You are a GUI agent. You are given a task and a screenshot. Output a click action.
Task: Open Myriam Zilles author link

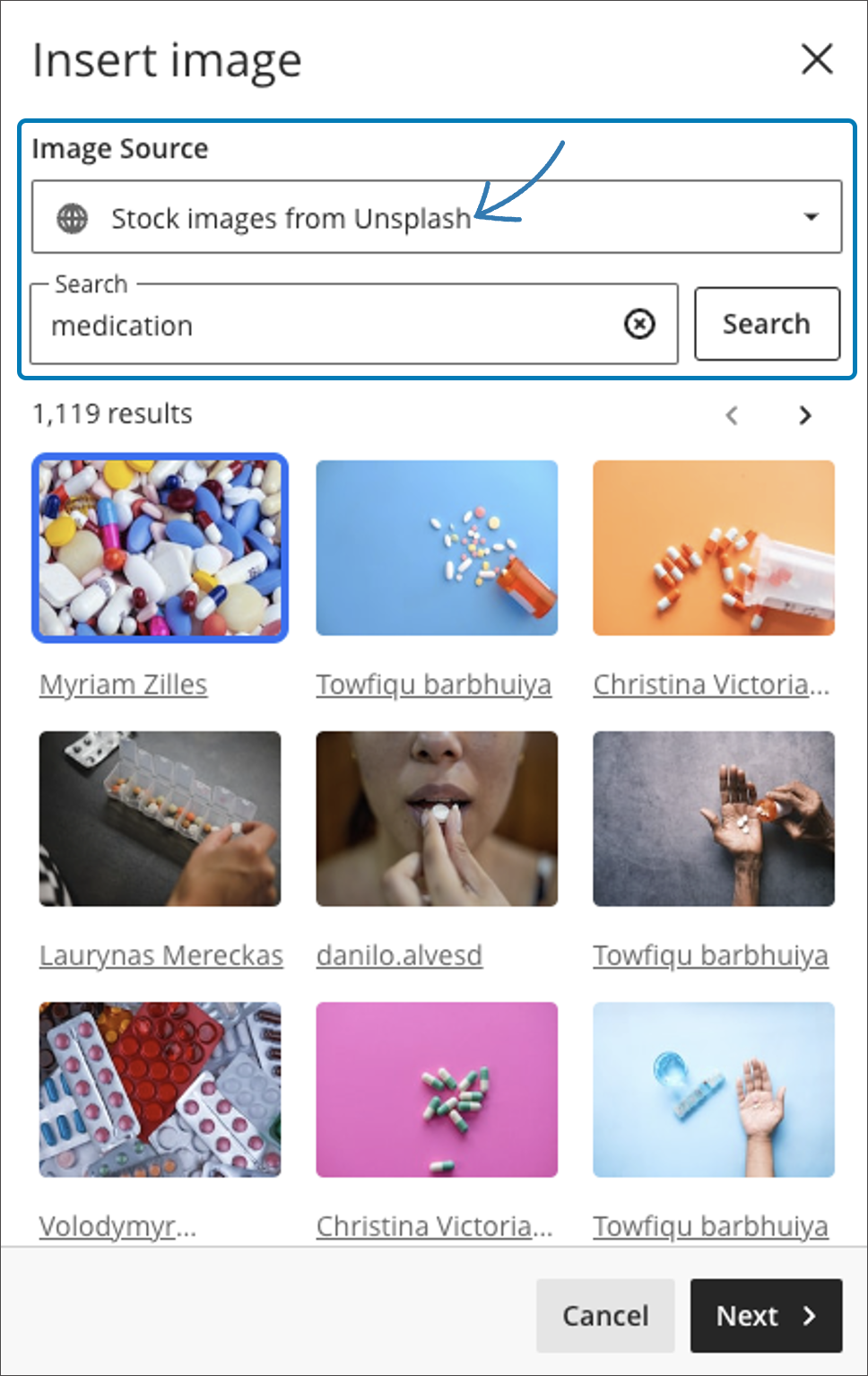tap(124, 684)
